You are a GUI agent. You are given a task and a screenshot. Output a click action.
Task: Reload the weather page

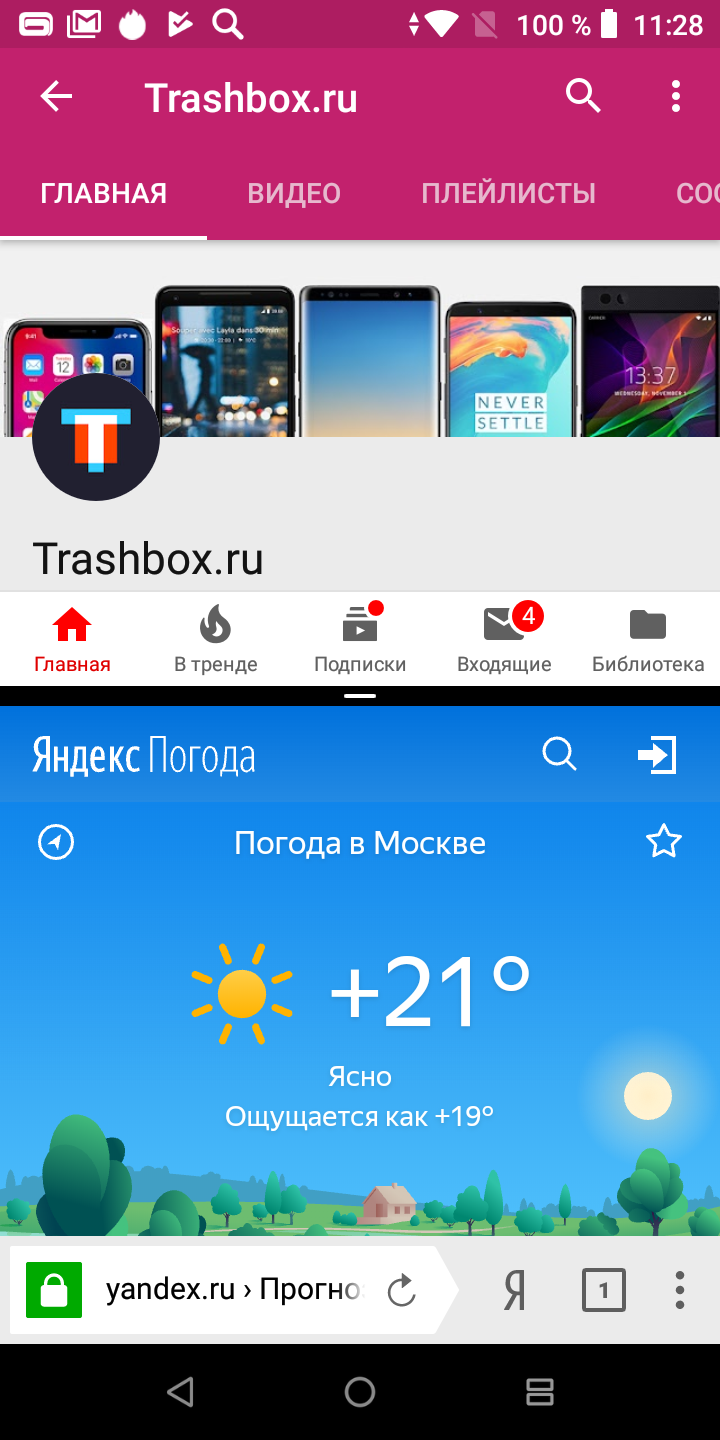(401, 1291)
